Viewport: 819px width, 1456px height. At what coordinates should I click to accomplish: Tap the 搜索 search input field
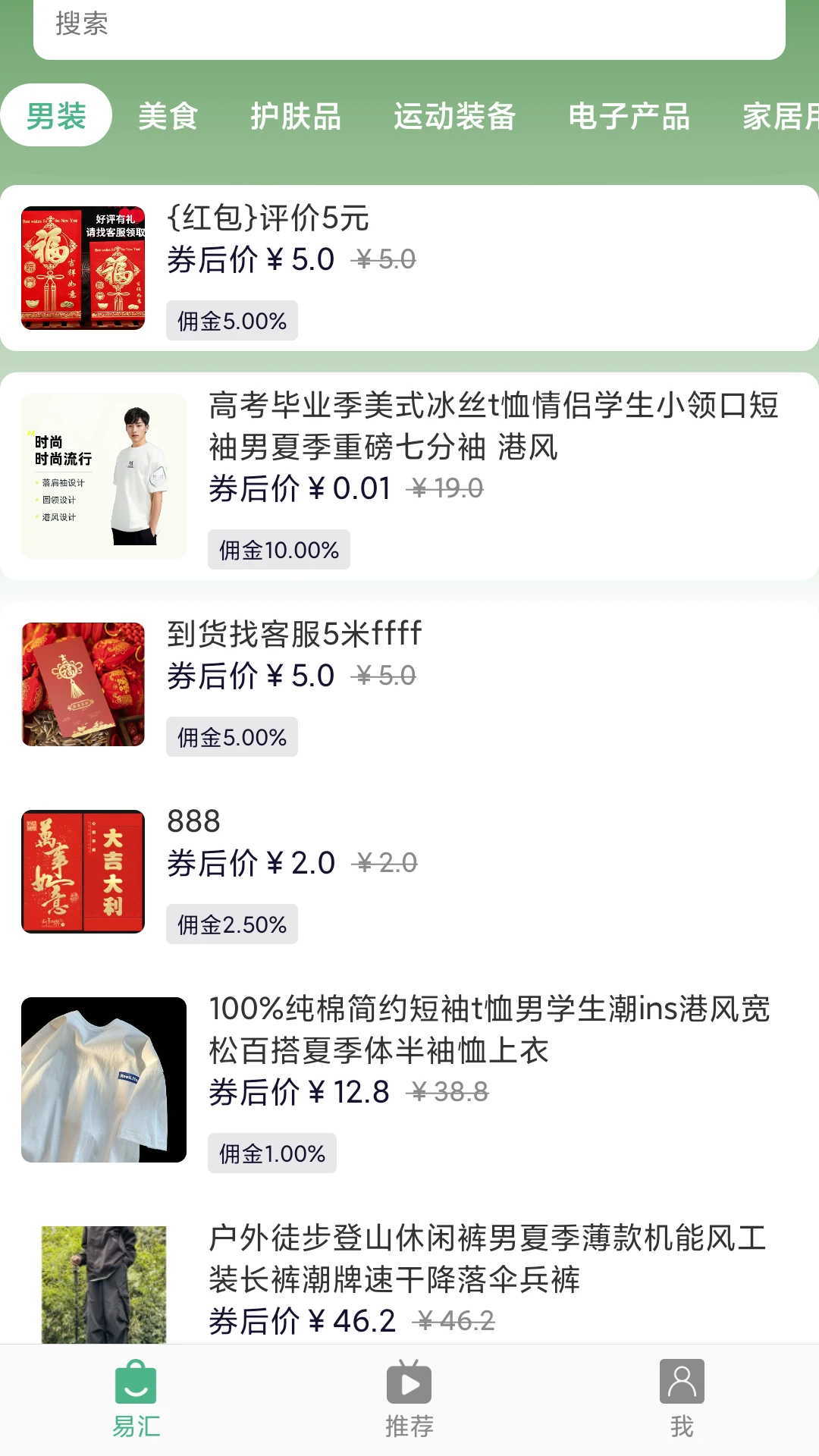(409, 25)
